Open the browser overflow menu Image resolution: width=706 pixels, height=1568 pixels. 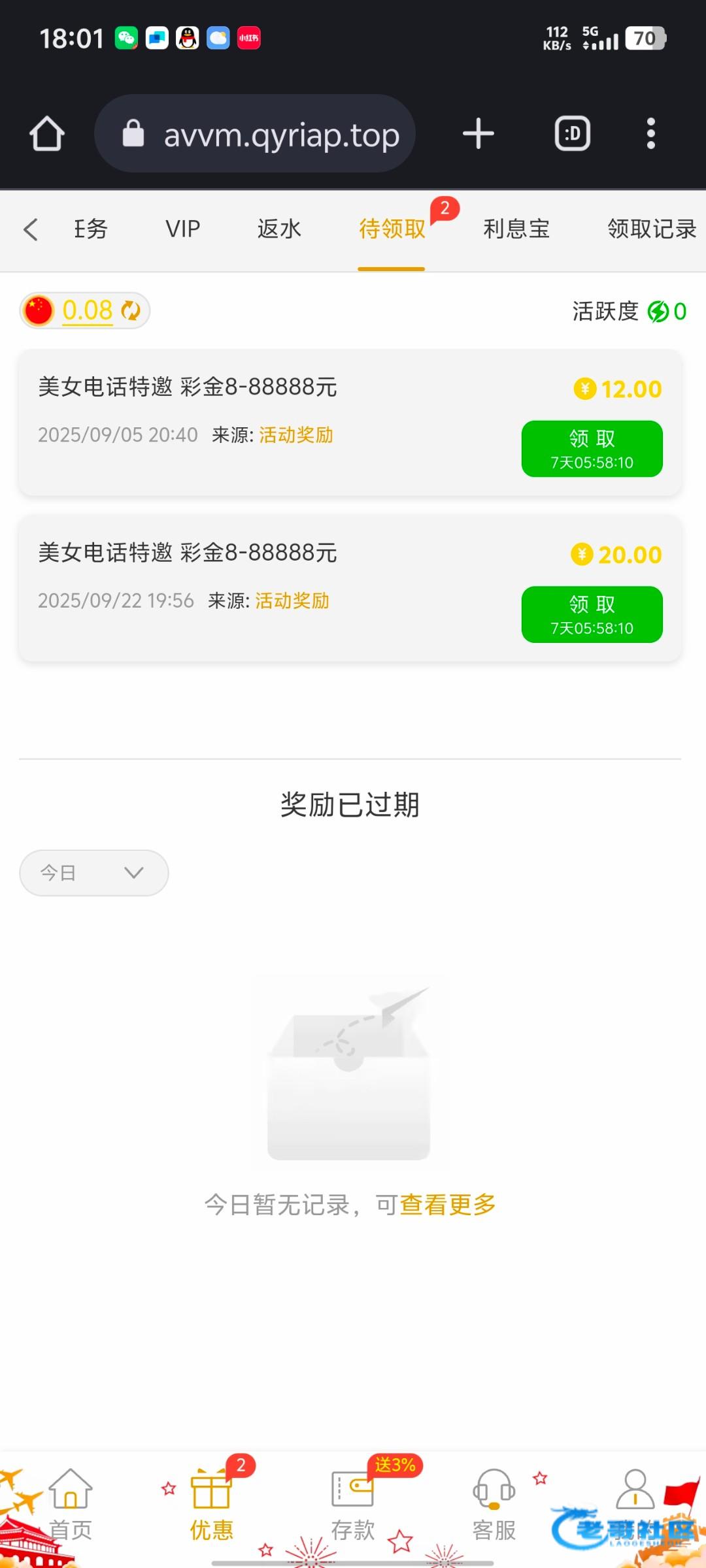(650, 134)
